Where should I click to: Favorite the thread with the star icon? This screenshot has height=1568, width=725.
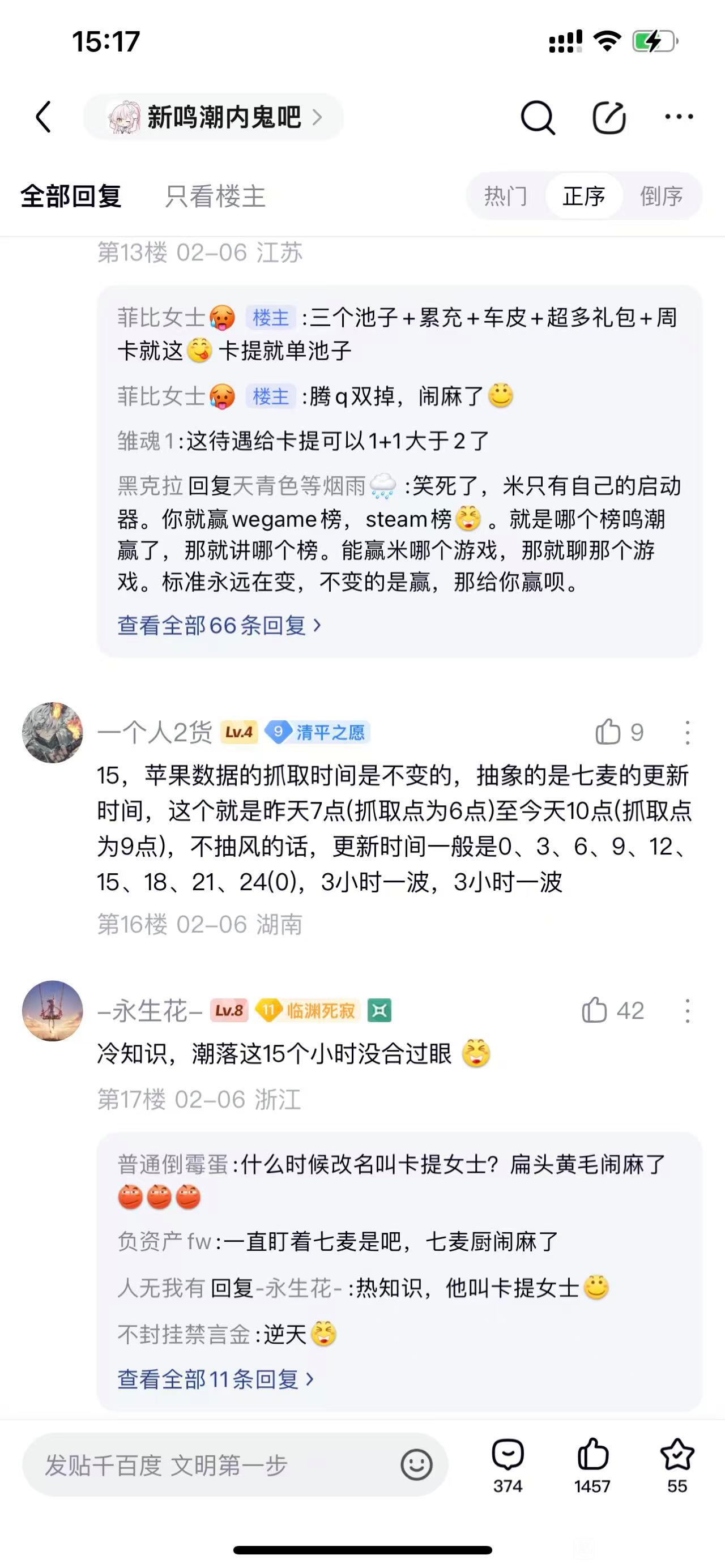click(x=677, y=1465)
